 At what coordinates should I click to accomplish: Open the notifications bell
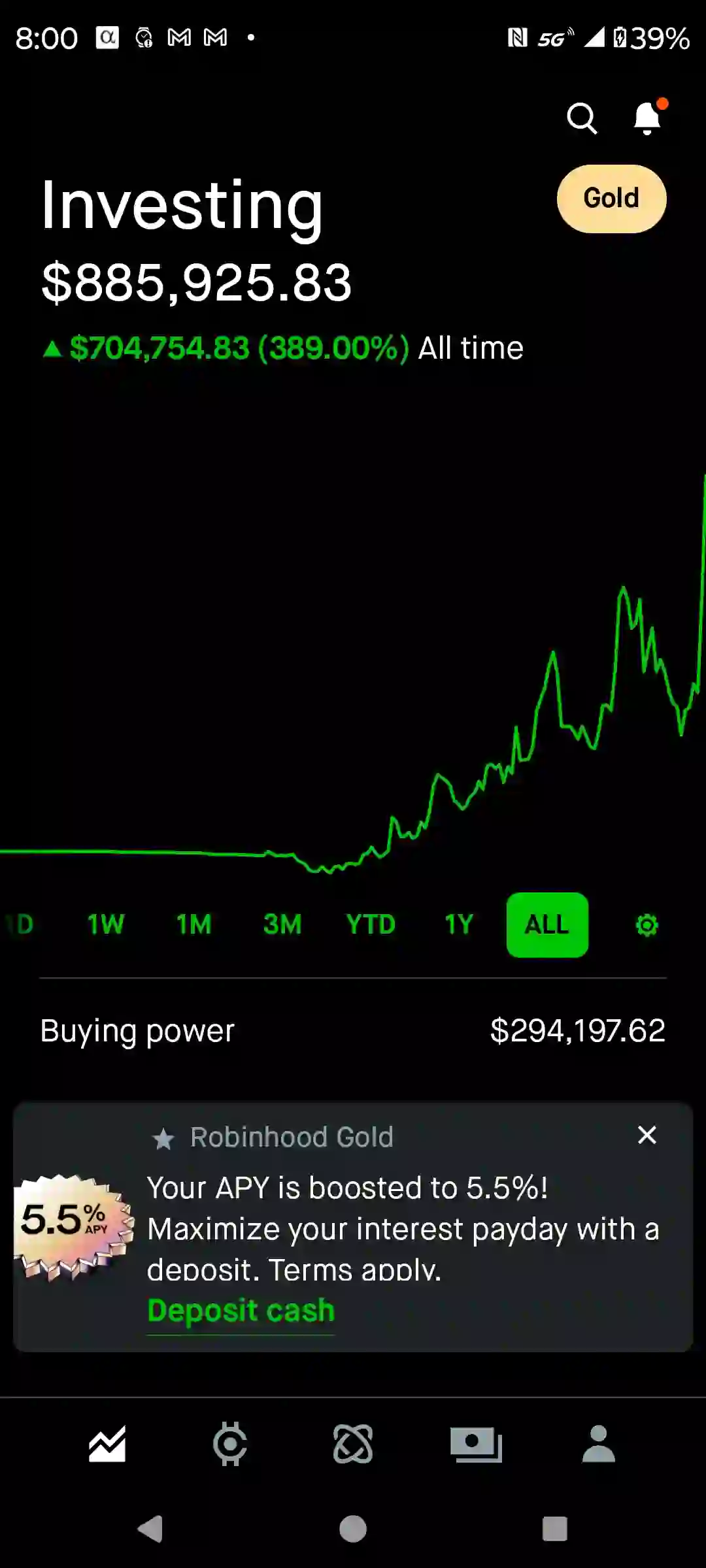(x=648, y=118)
